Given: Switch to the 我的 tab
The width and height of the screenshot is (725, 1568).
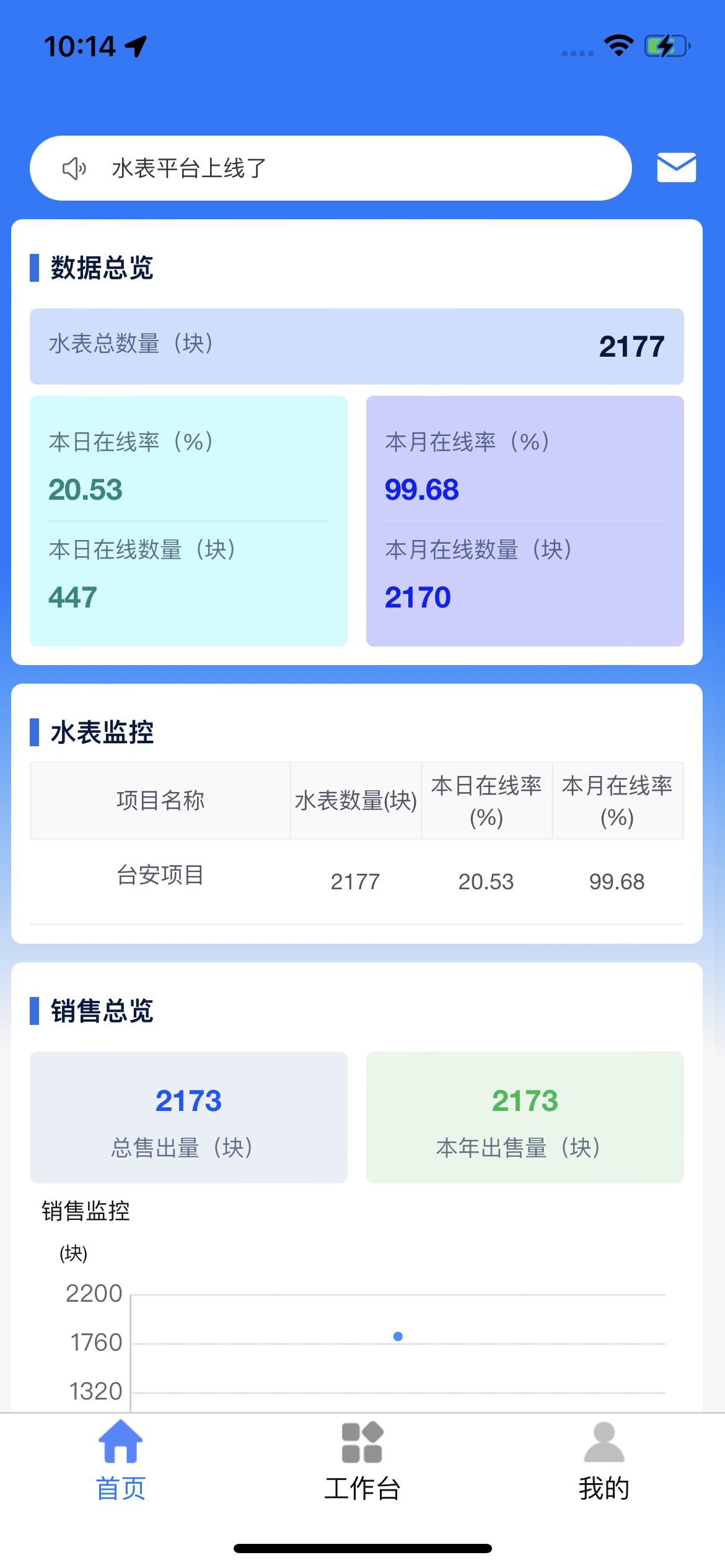Looking at the screenshot, I should point(604,1460).
